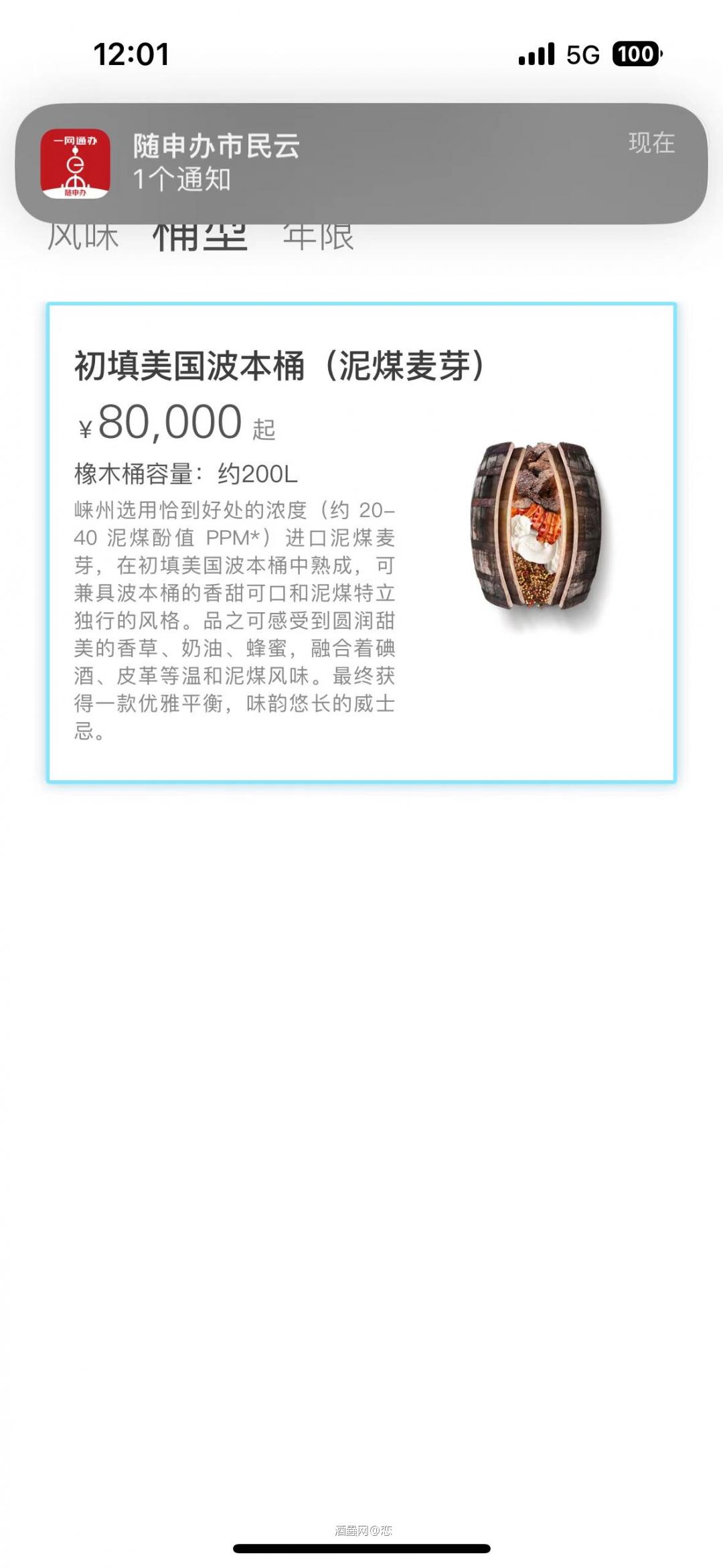Open the 随申办市民云 notification banner
This screenshot has height=1568, width=723.
pos(361,163)
